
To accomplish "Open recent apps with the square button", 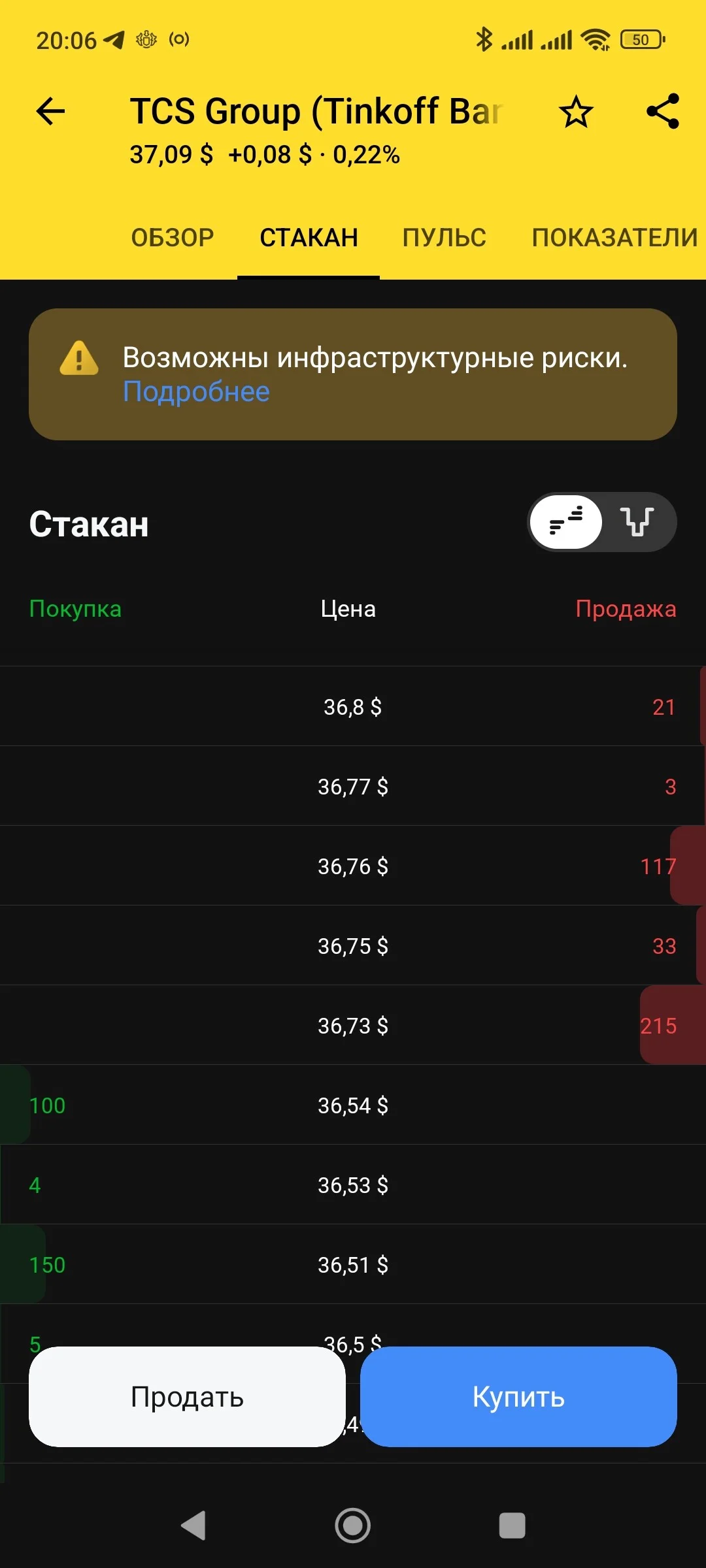I will (x=512, y=1526).
